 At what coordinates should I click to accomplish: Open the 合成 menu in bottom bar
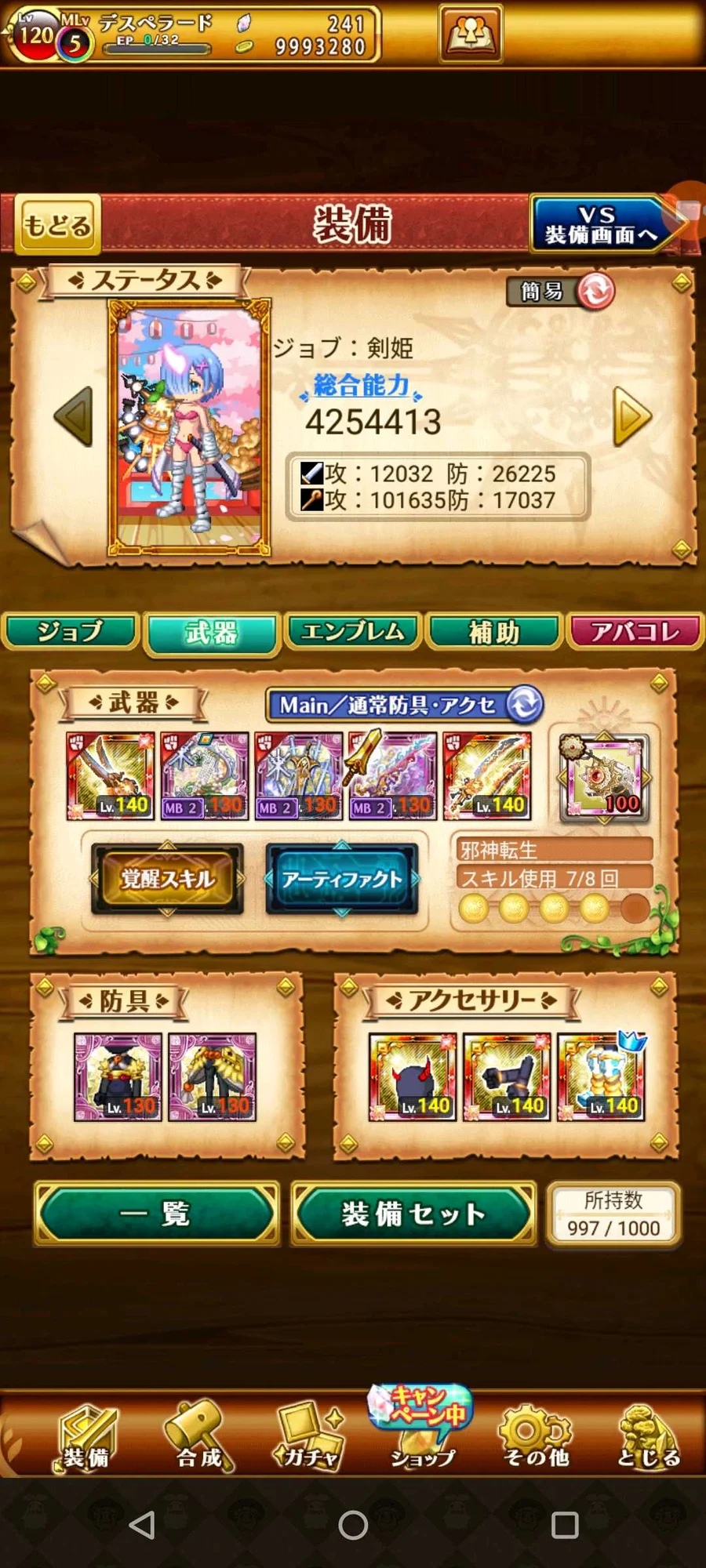(x=199, y=1436)
